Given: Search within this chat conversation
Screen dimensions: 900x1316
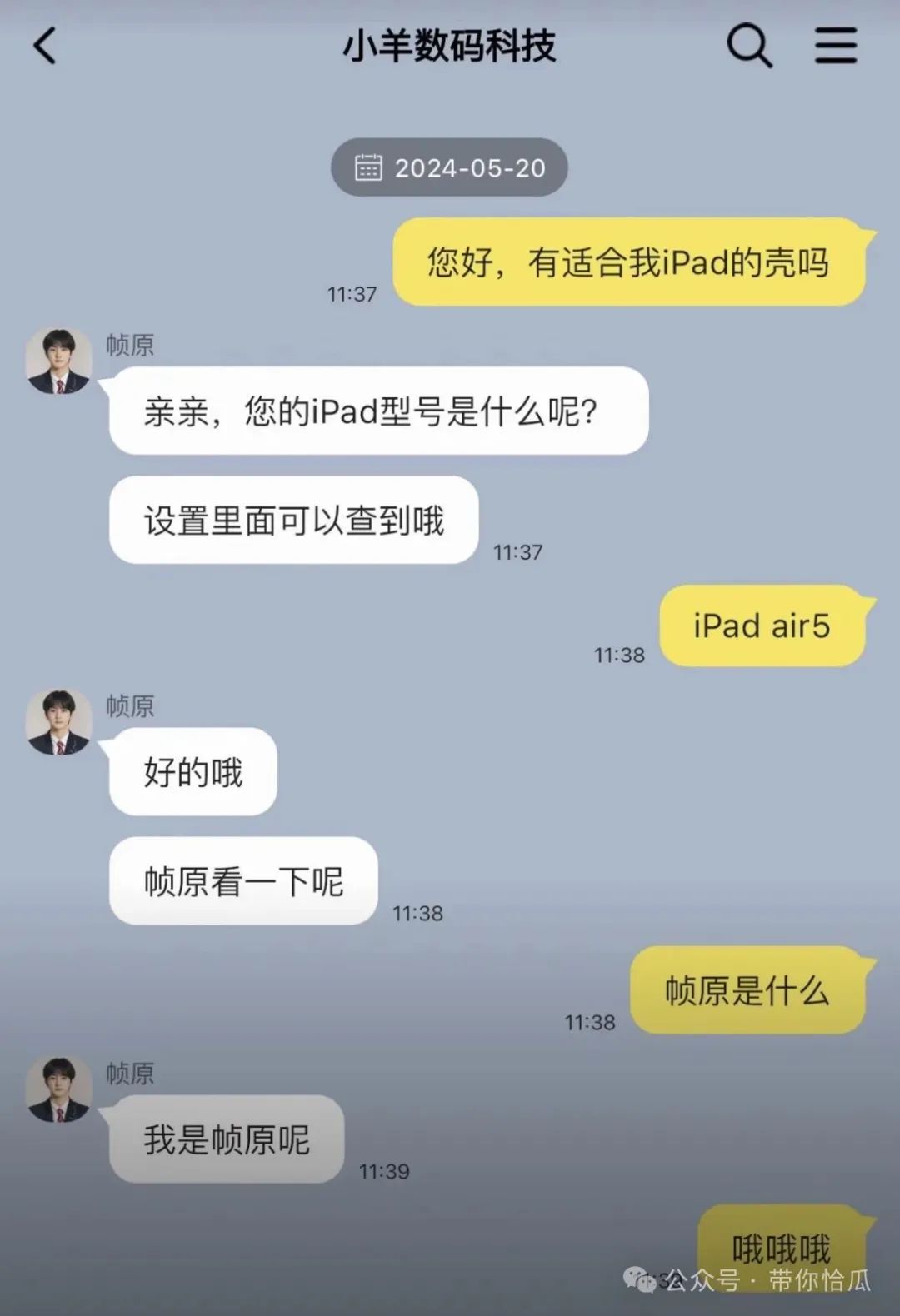Looking at the screenshot, I should (x=748, y=45).
